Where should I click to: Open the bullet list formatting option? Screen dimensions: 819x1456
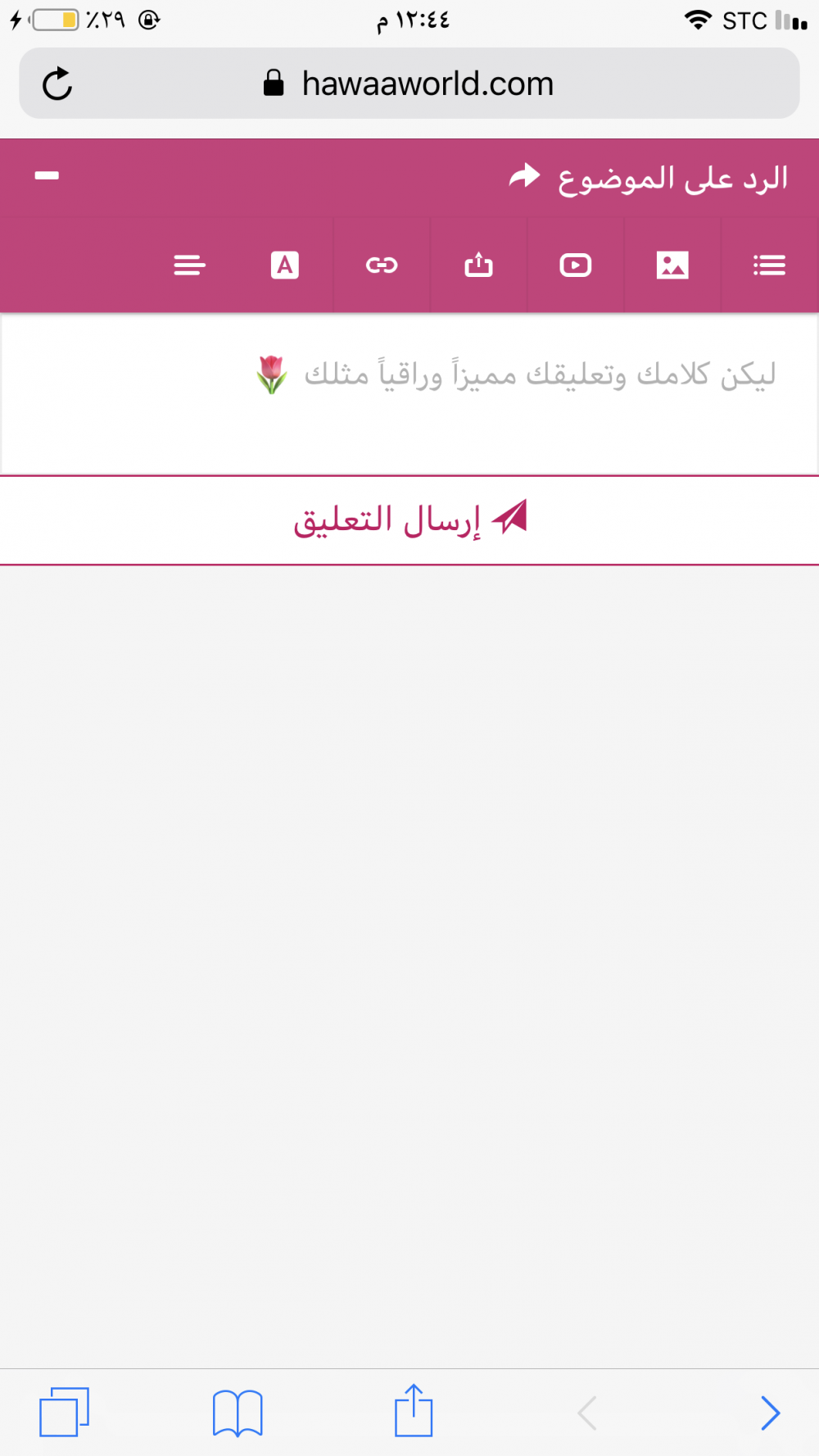(769, 265)
